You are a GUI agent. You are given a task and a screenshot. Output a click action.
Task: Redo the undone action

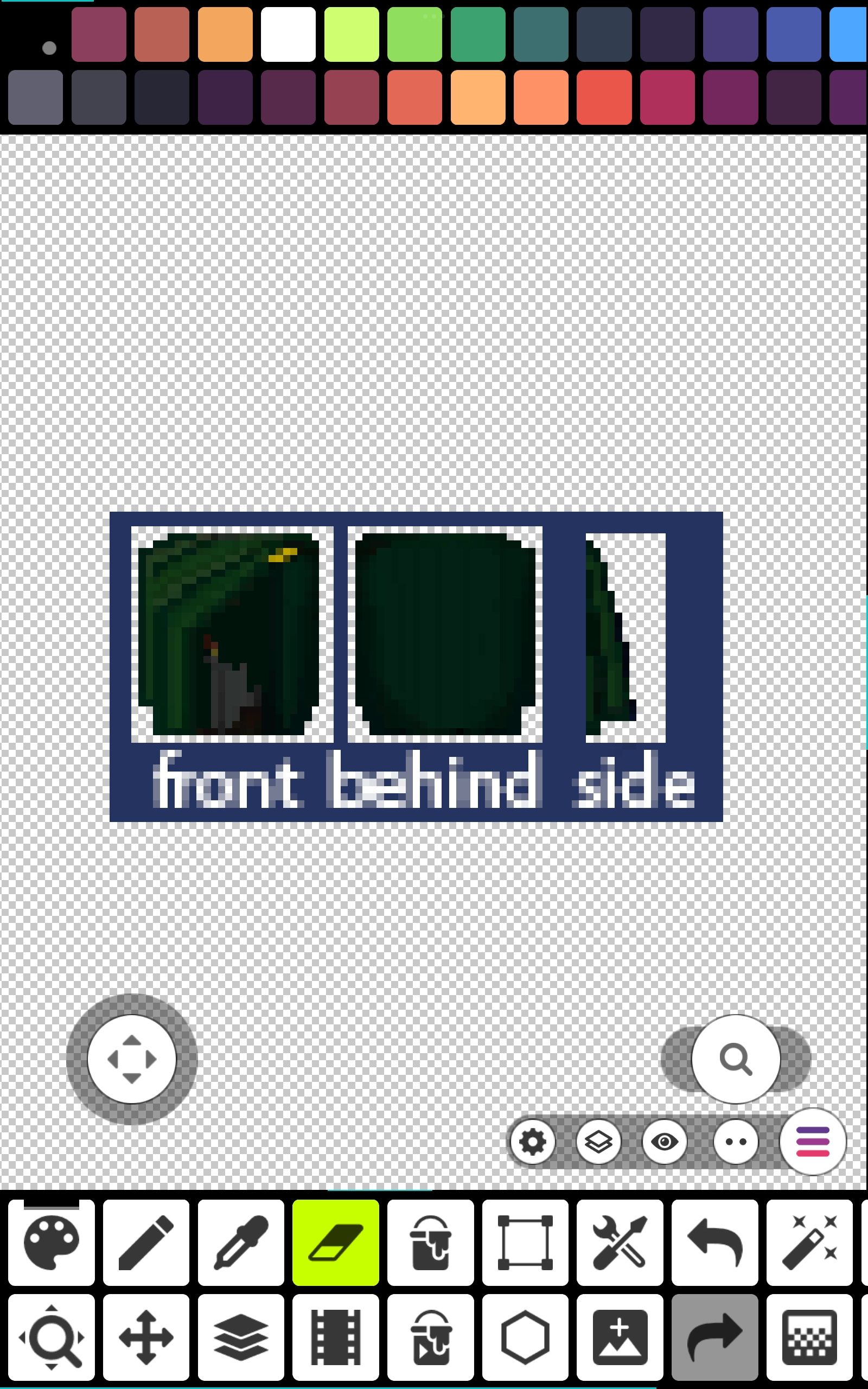click(x=714, y=1337)
